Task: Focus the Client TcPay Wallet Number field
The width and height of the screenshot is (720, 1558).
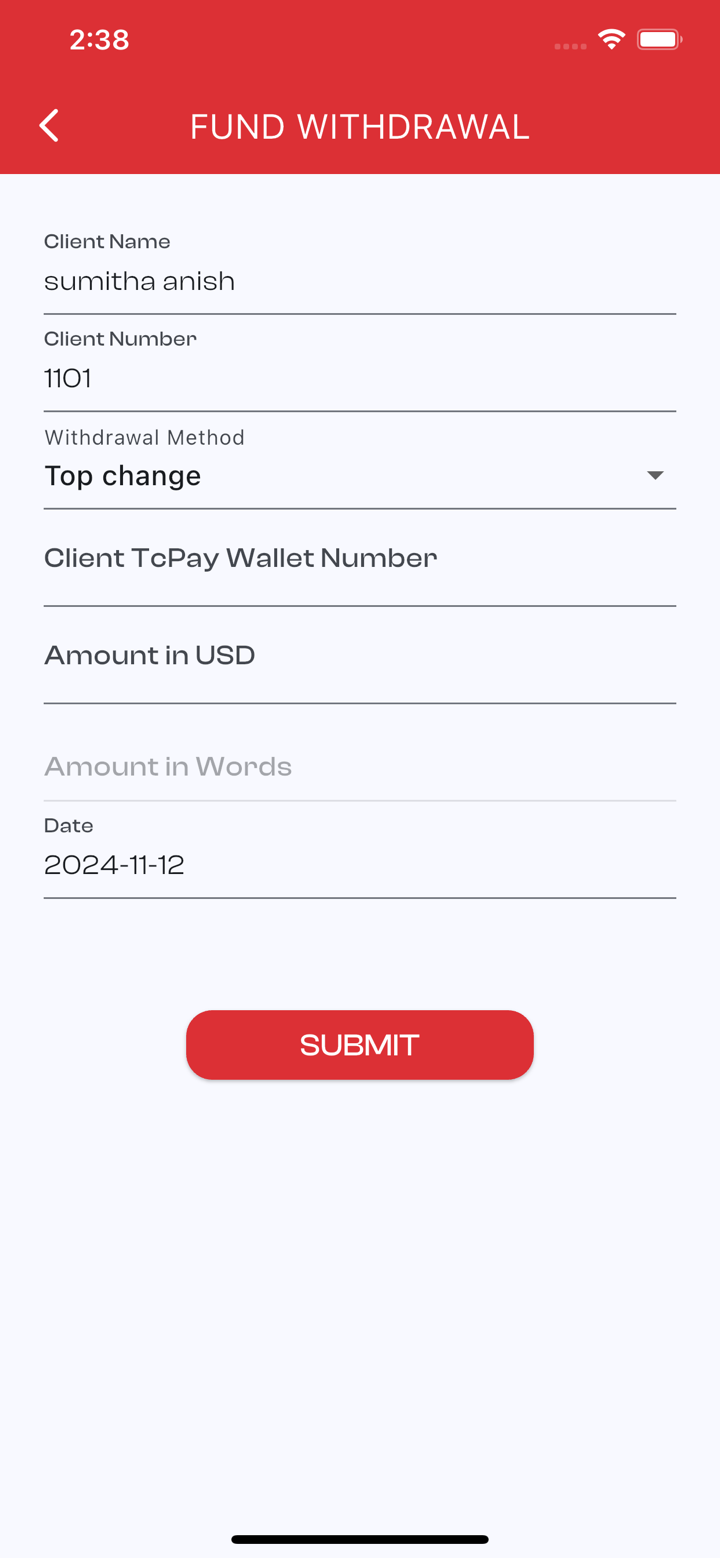Action: [x=359, y=560]
